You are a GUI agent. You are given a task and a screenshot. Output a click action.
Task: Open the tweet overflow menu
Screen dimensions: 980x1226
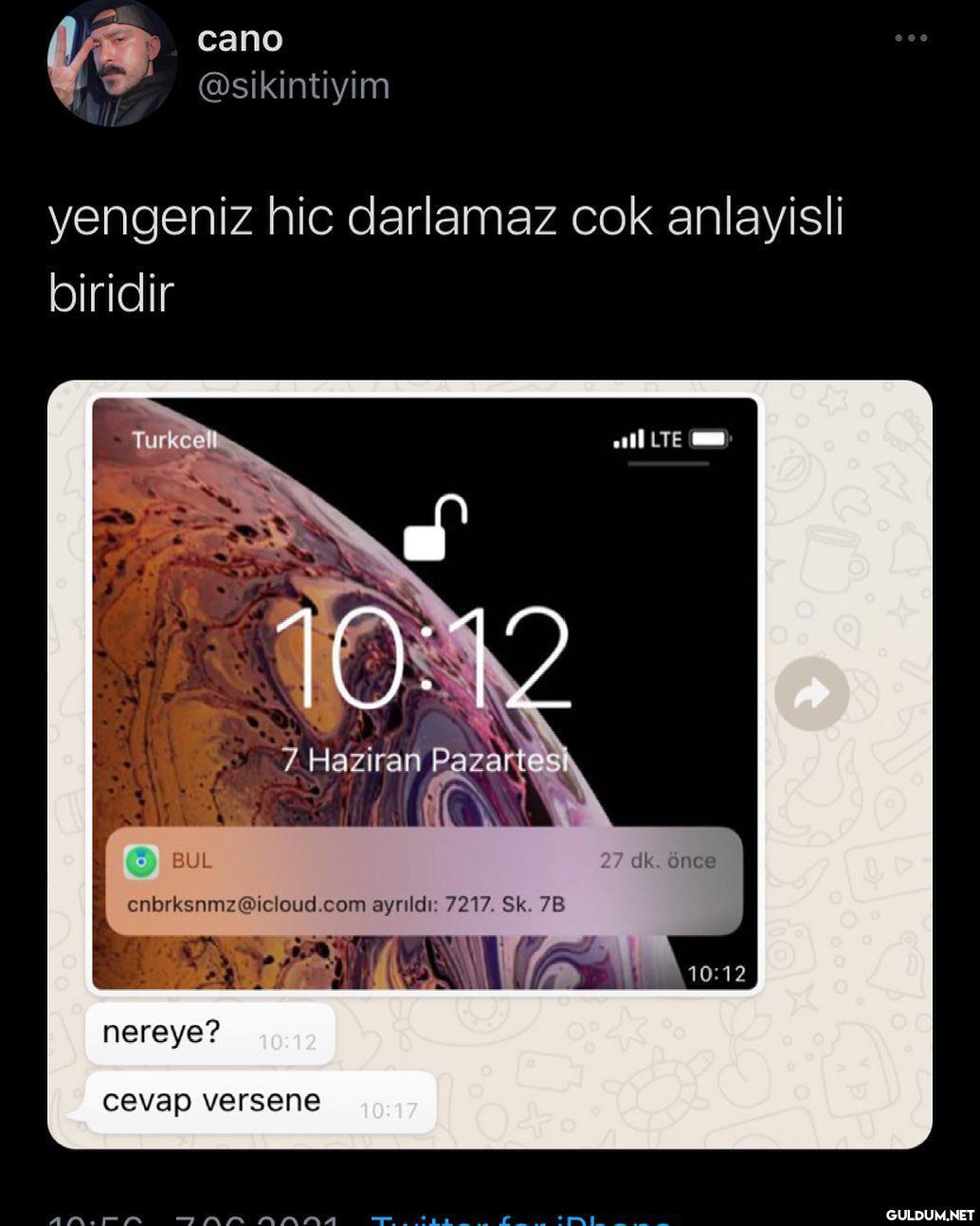[910, 39]
